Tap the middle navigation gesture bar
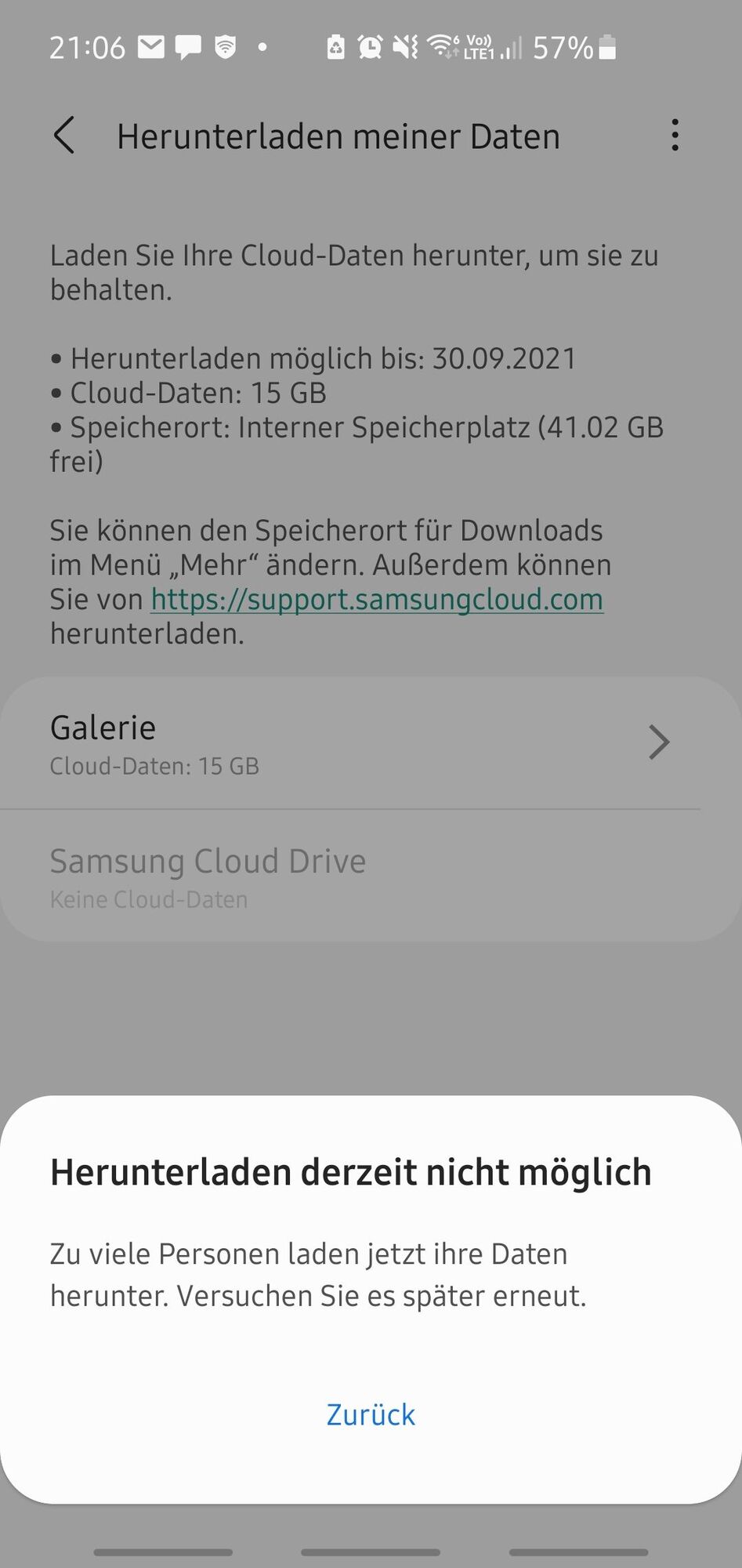This screenshot has width=742, height=1568. [371, 1551]
